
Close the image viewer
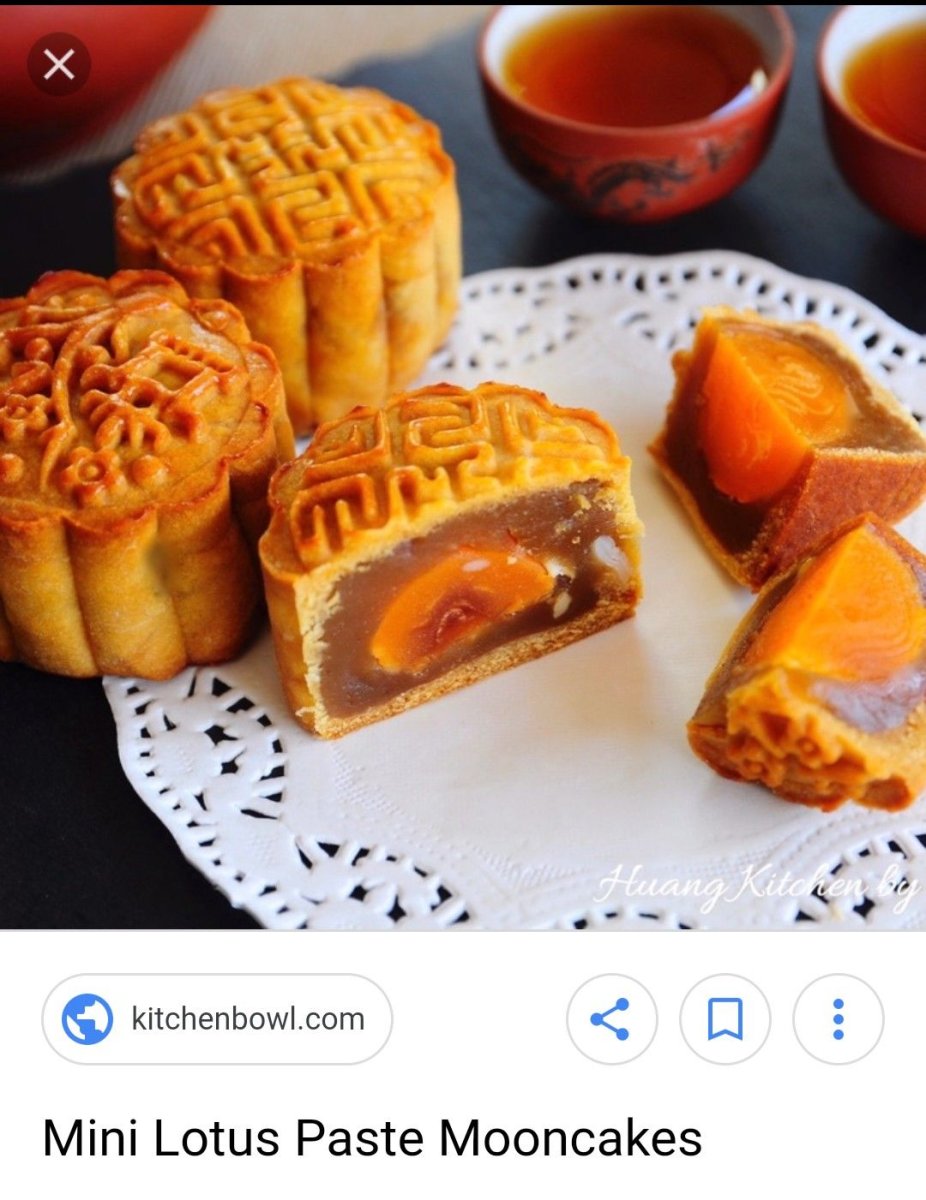pos(58,65)
